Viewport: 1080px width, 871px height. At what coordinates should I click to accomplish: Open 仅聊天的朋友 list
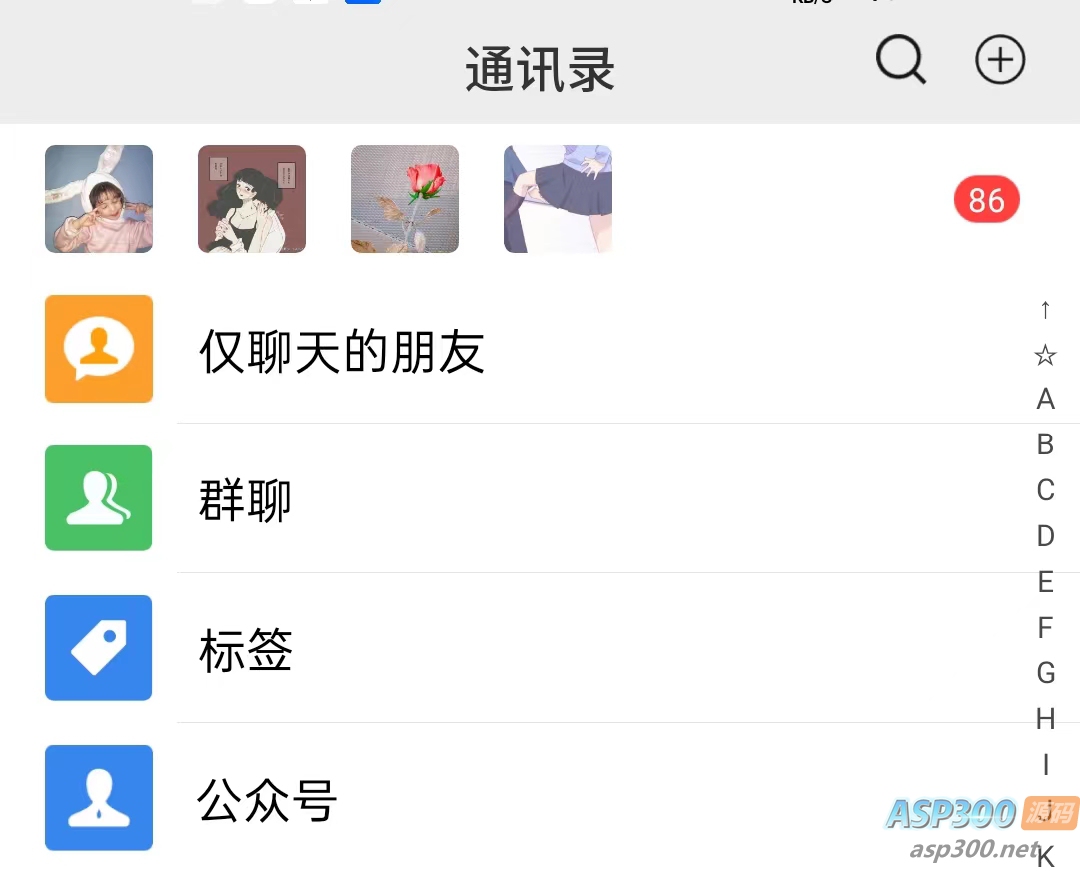[x=342, y=351]
